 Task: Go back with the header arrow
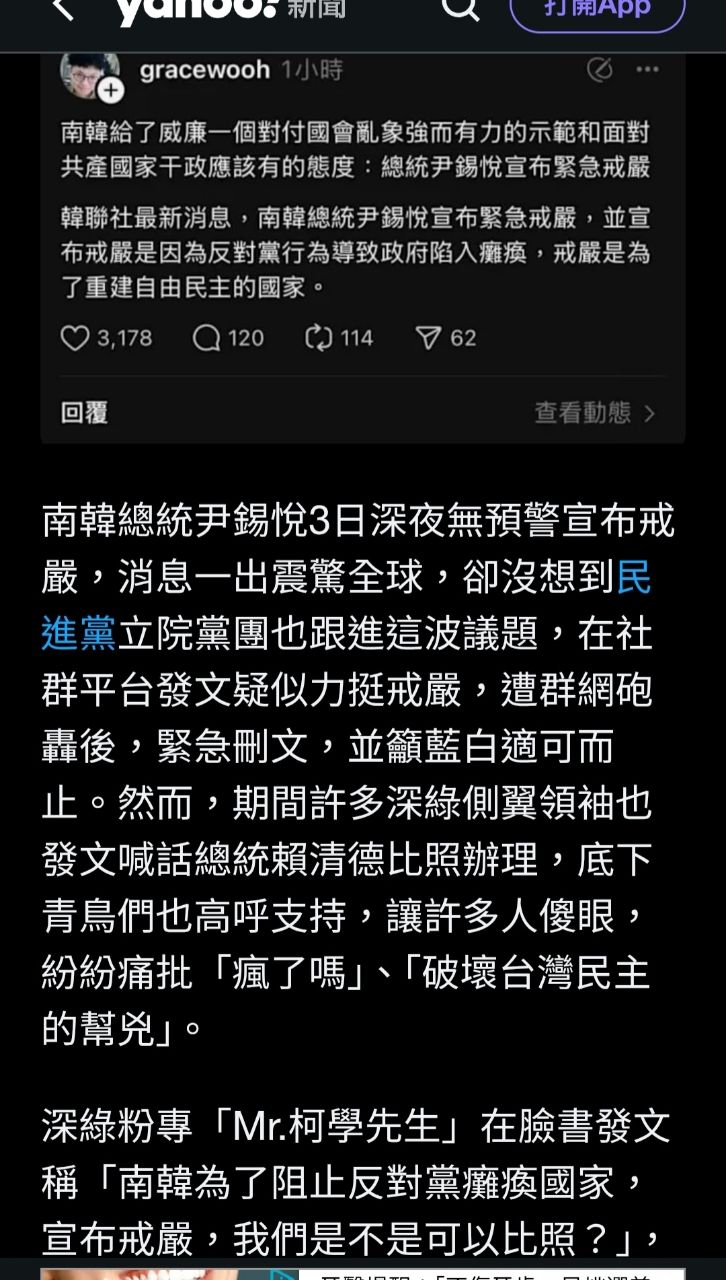tap(62, 10)
